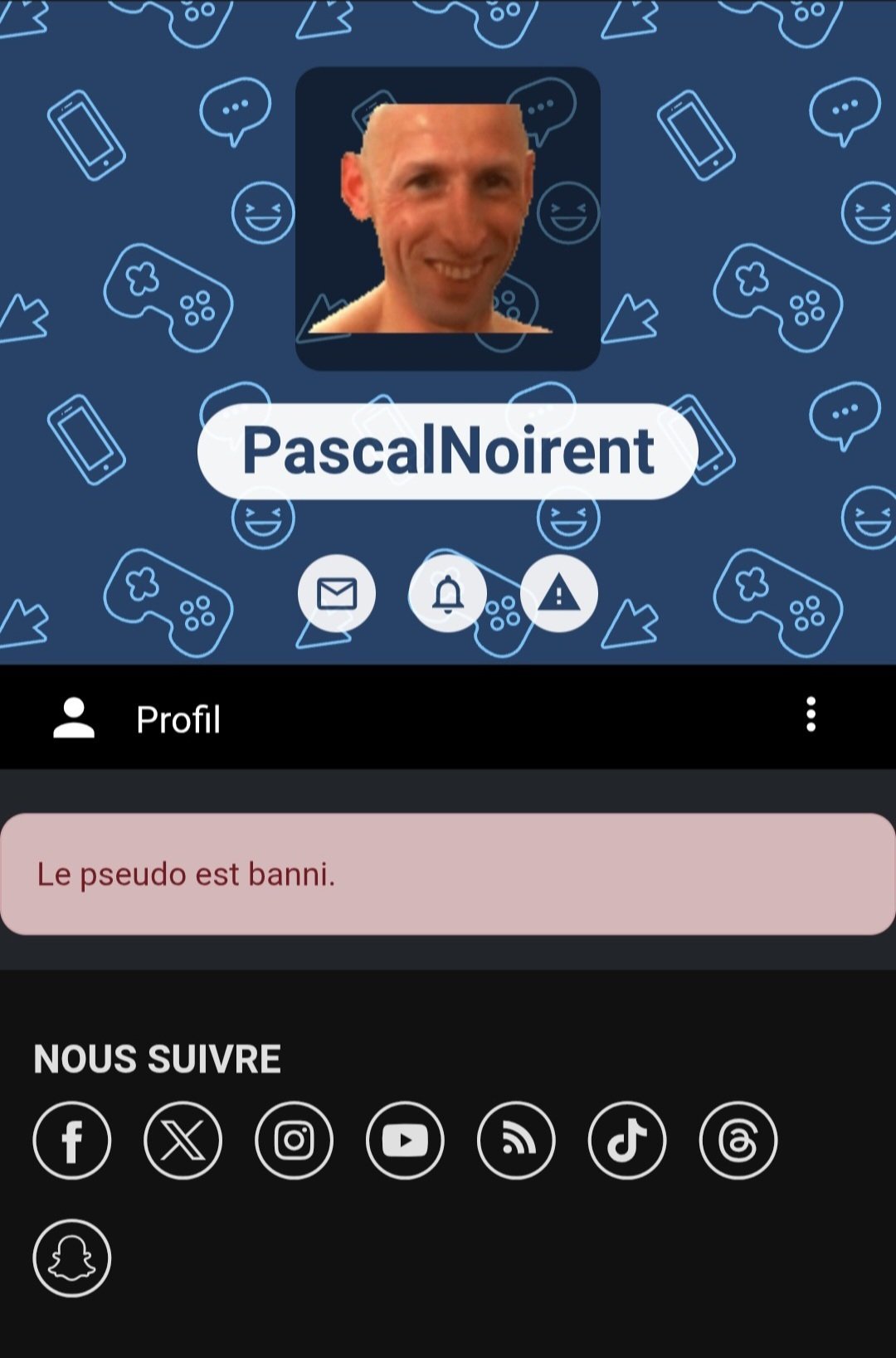Screen dimensions: 896x1358
Task: Go to the YouTube channel
Action: (x=405, y=1141)
